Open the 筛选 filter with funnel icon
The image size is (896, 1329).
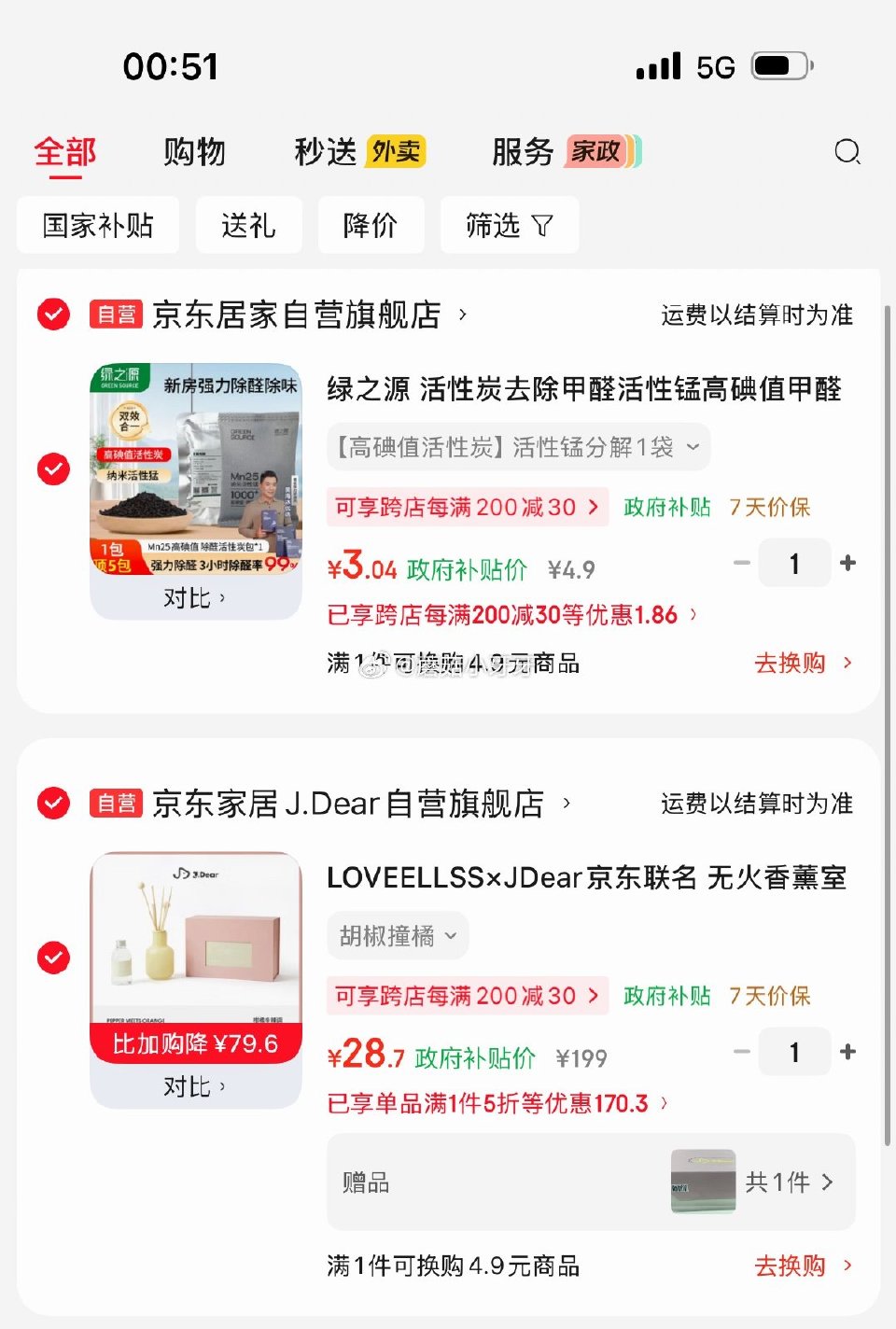509,225
